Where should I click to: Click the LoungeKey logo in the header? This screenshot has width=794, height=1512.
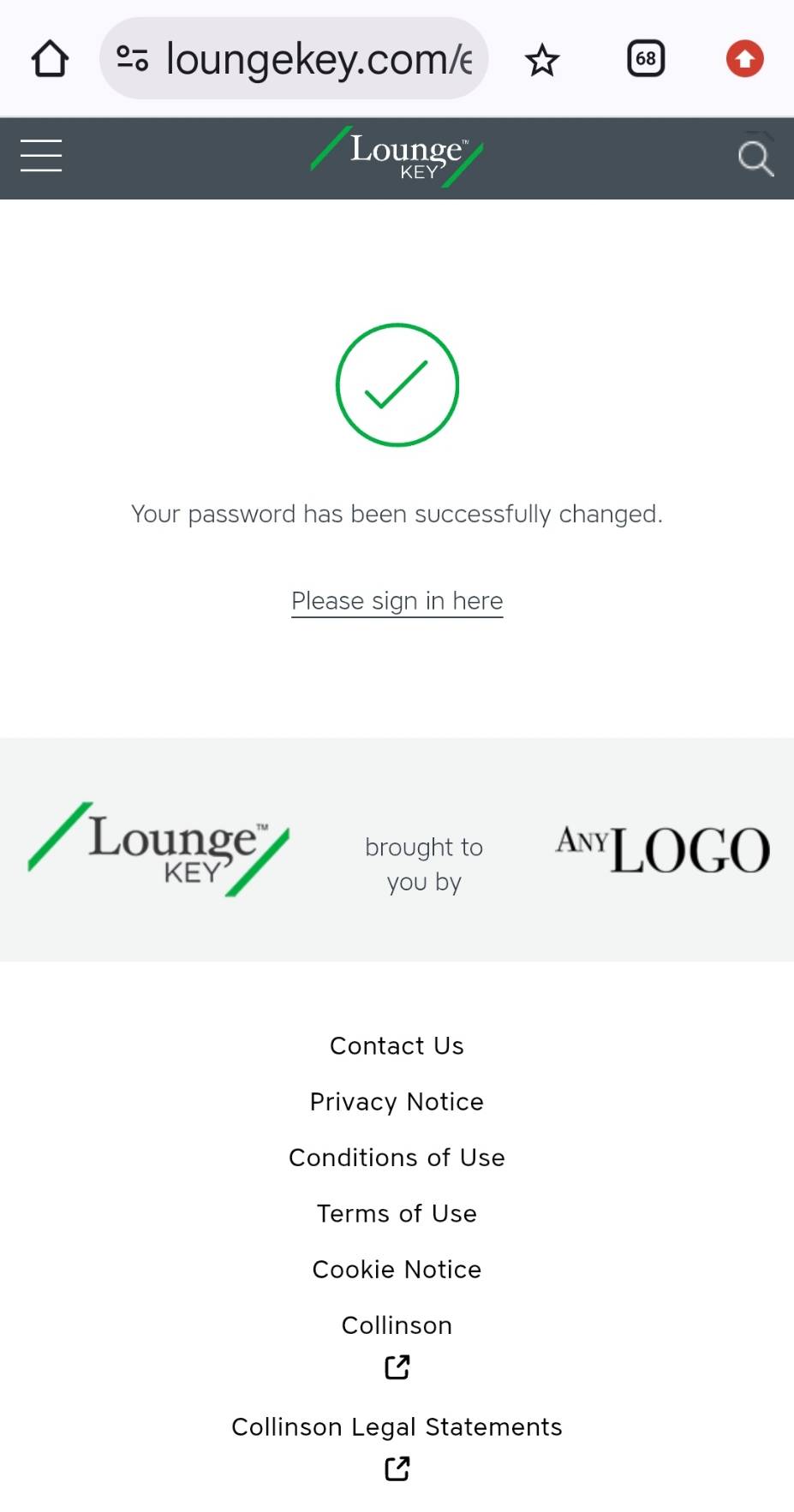click(397, 157)
